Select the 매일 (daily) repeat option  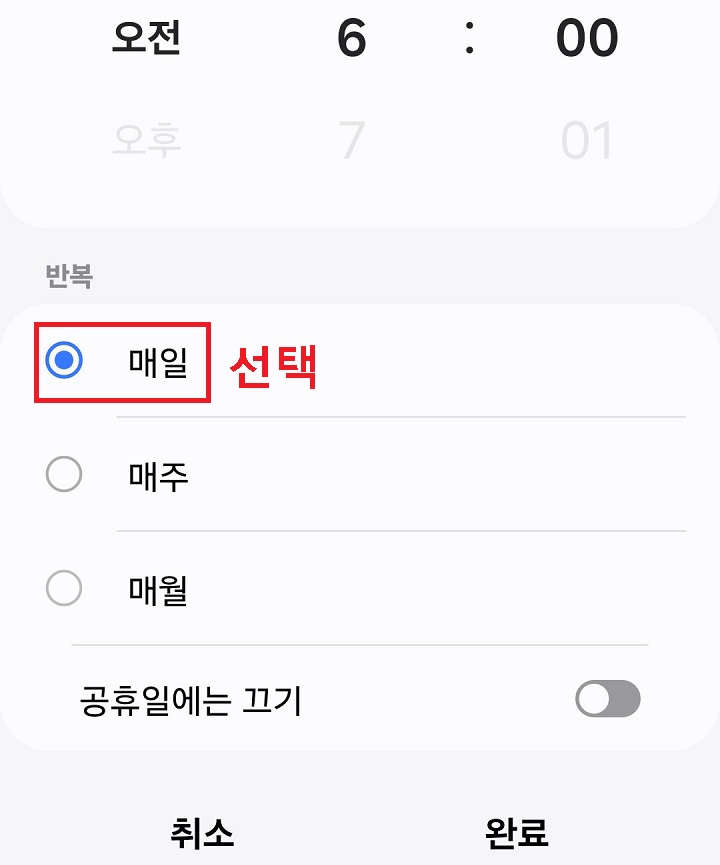[x=120, y=360]
